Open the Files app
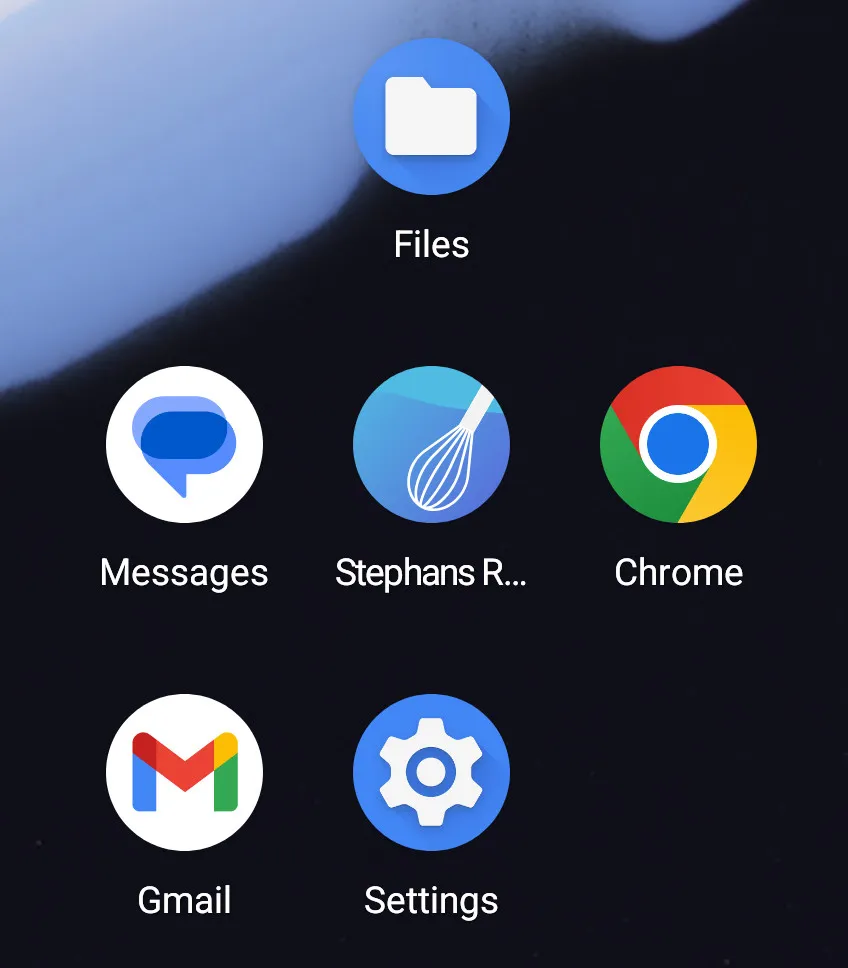Screen dimensions: 848x968 click(x=431, y=117)
